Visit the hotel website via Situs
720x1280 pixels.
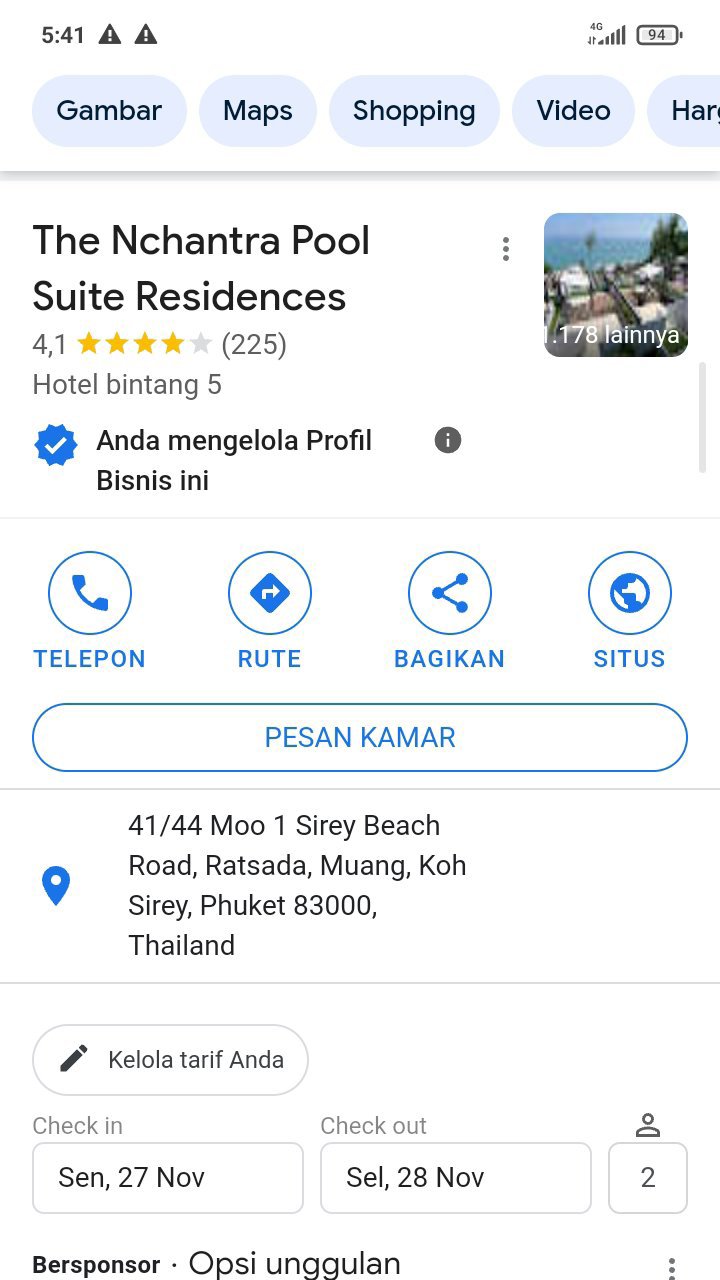(x=629, y=611)
